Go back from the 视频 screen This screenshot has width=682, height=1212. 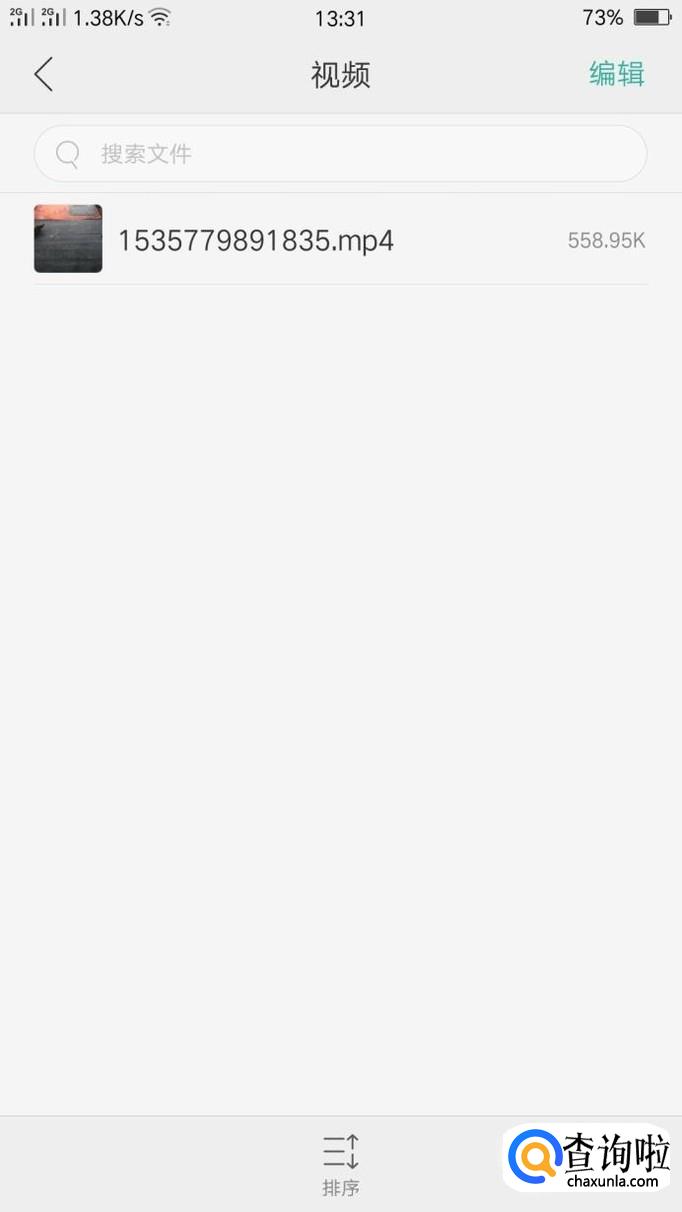pyautogui.click(x=43, y=74)
